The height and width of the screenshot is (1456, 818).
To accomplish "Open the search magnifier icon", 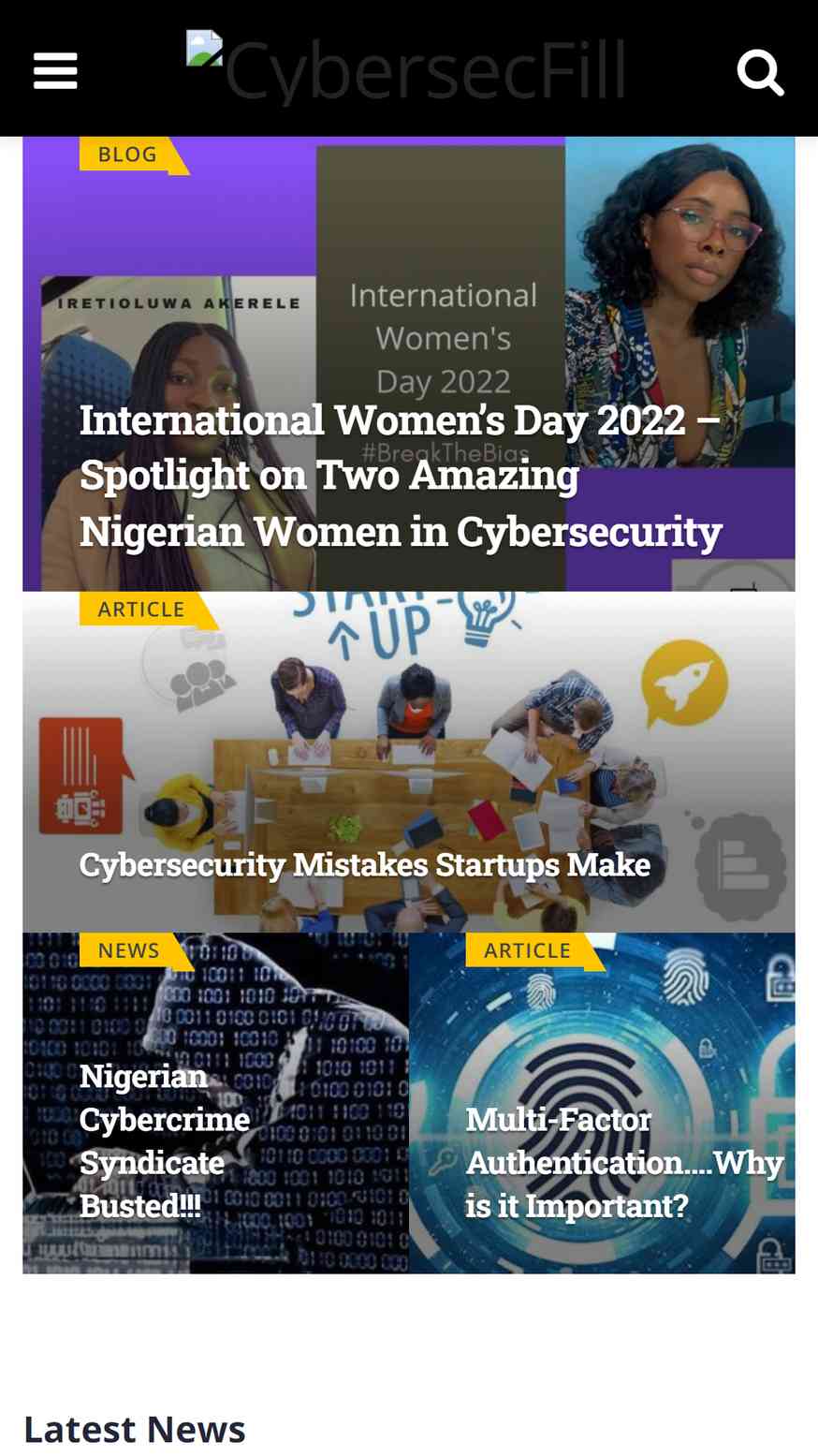I will 760,72.
